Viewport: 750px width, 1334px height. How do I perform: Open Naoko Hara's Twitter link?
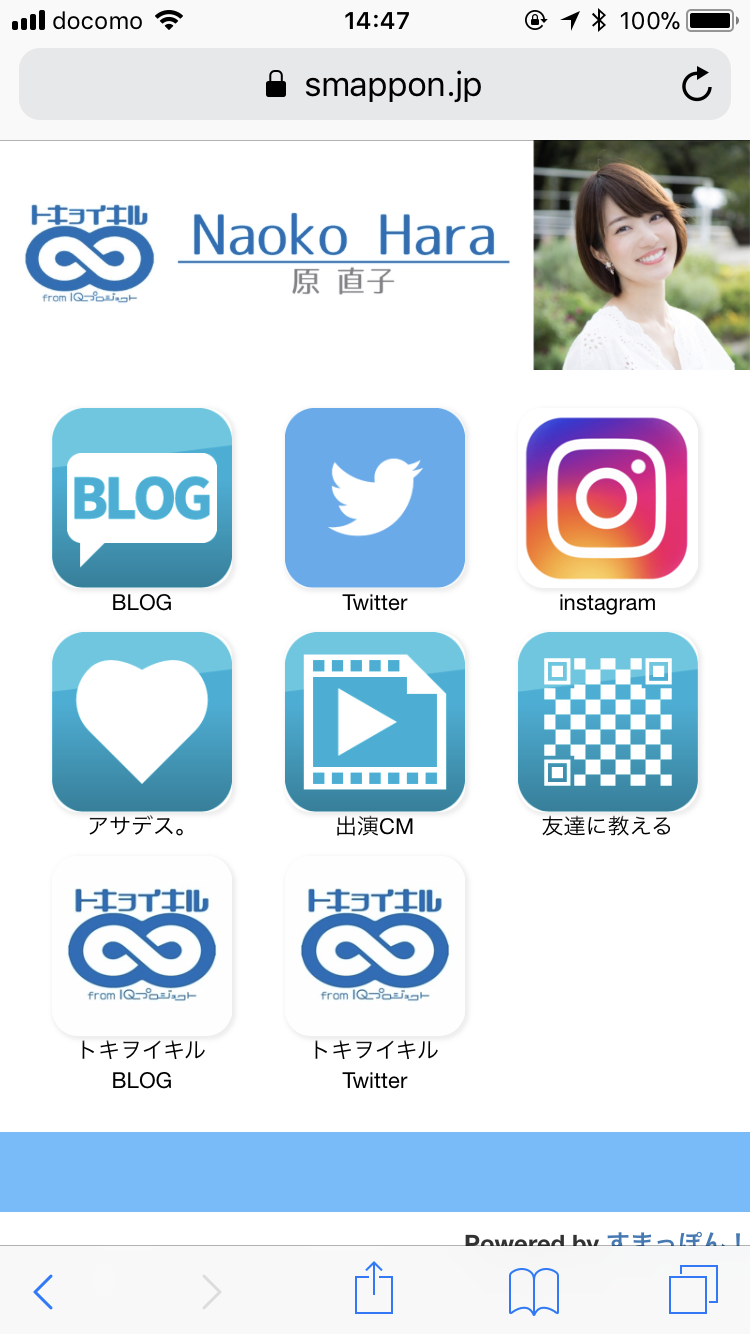[375, 497]
